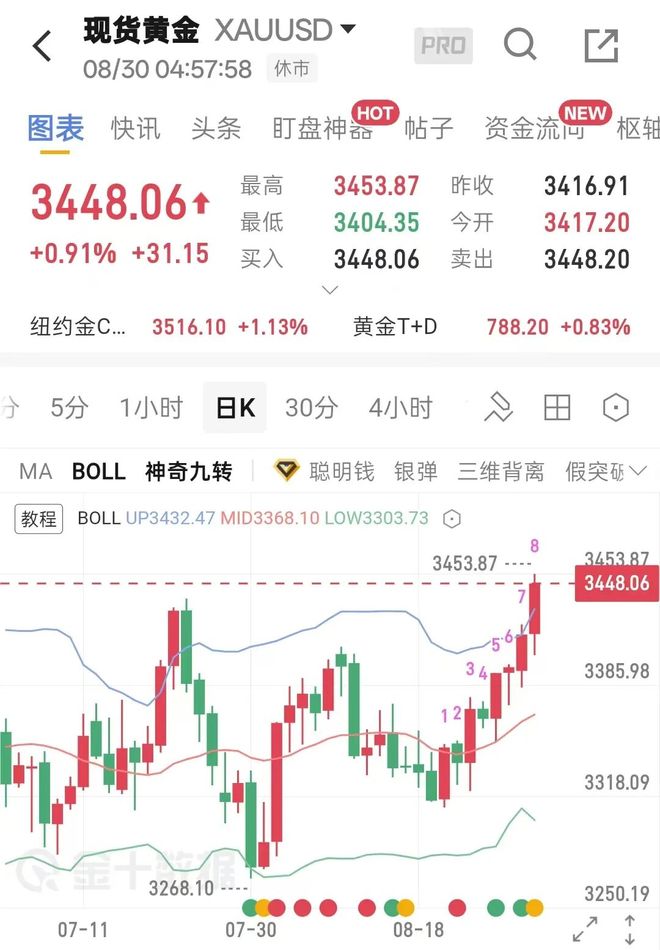
Task: Open the 盯盘神器 tab
Action: tap(322, 128)
